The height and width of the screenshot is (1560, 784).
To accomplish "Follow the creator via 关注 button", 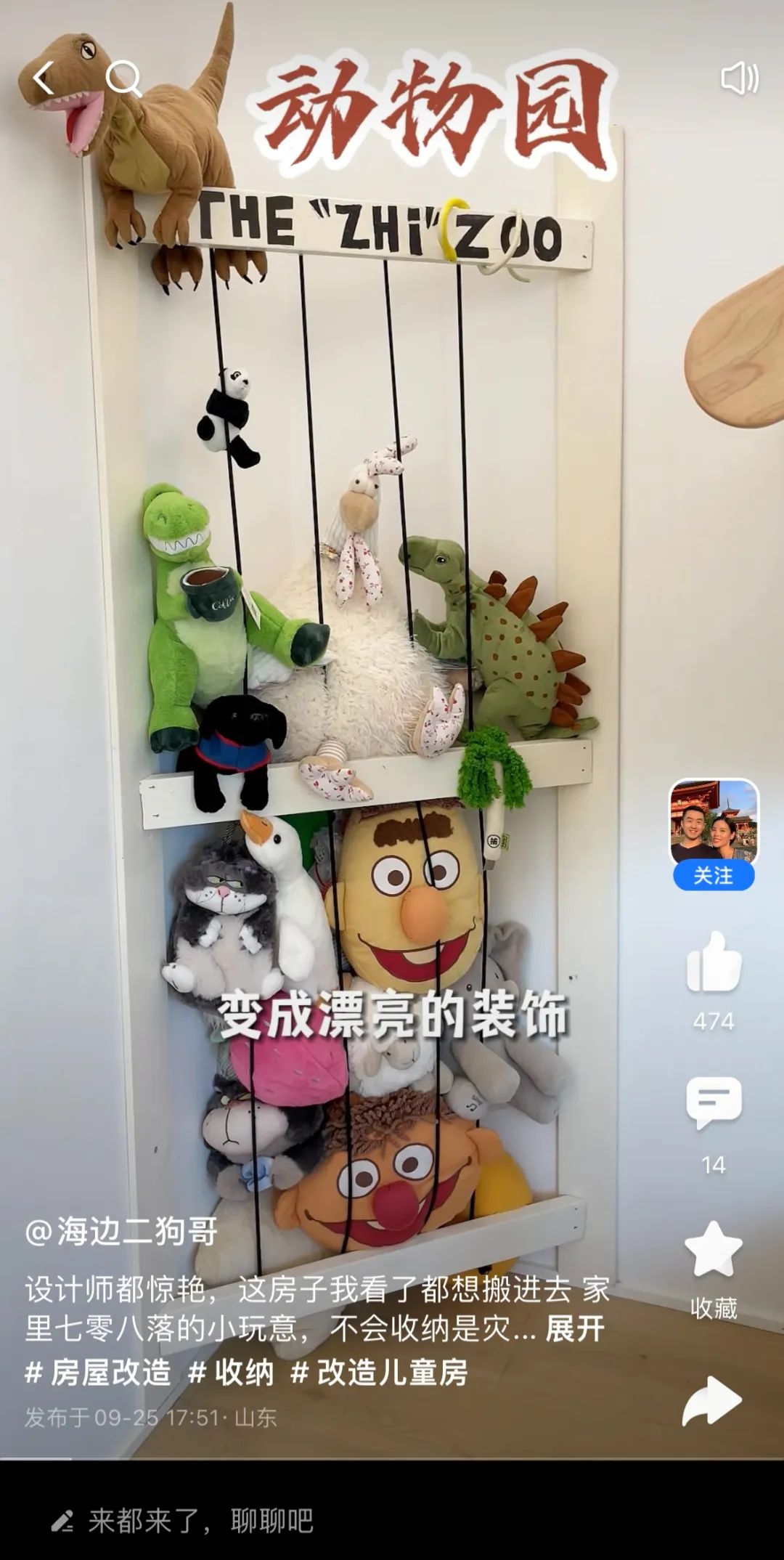I will [714, 876].
